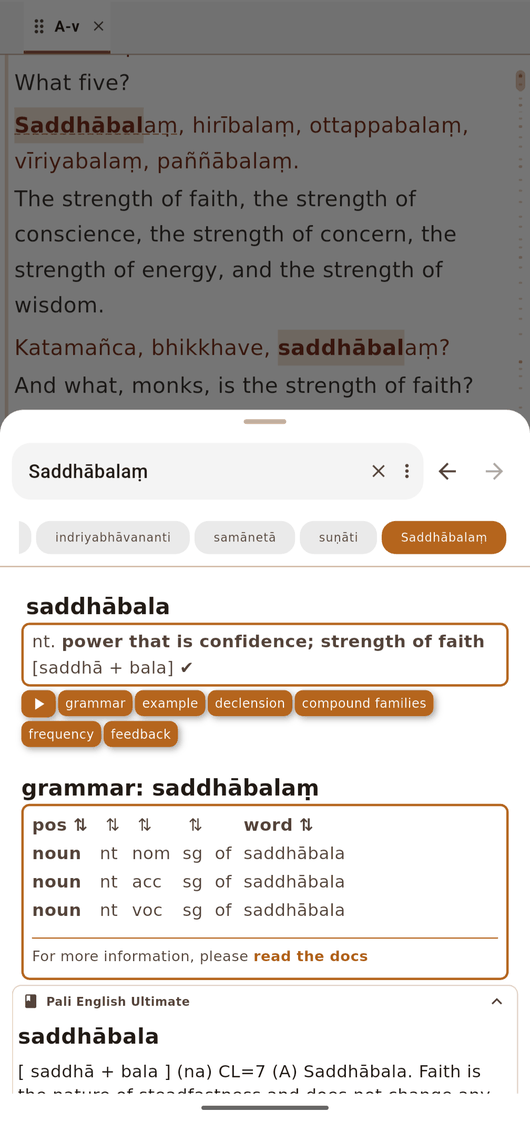Open the feedback button

pos(140,734)
